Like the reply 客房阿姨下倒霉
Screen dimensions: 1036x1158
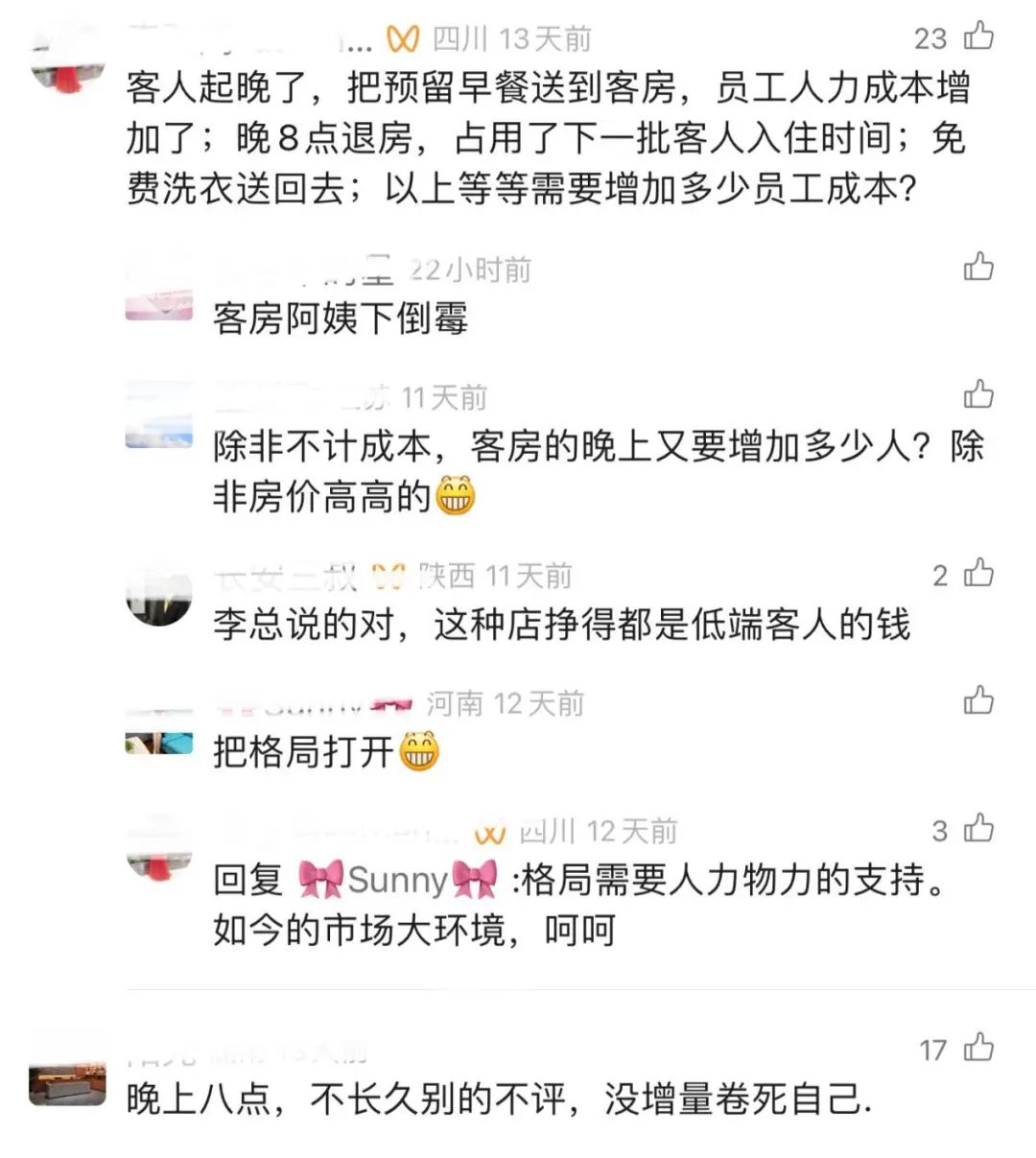(978, 266)
